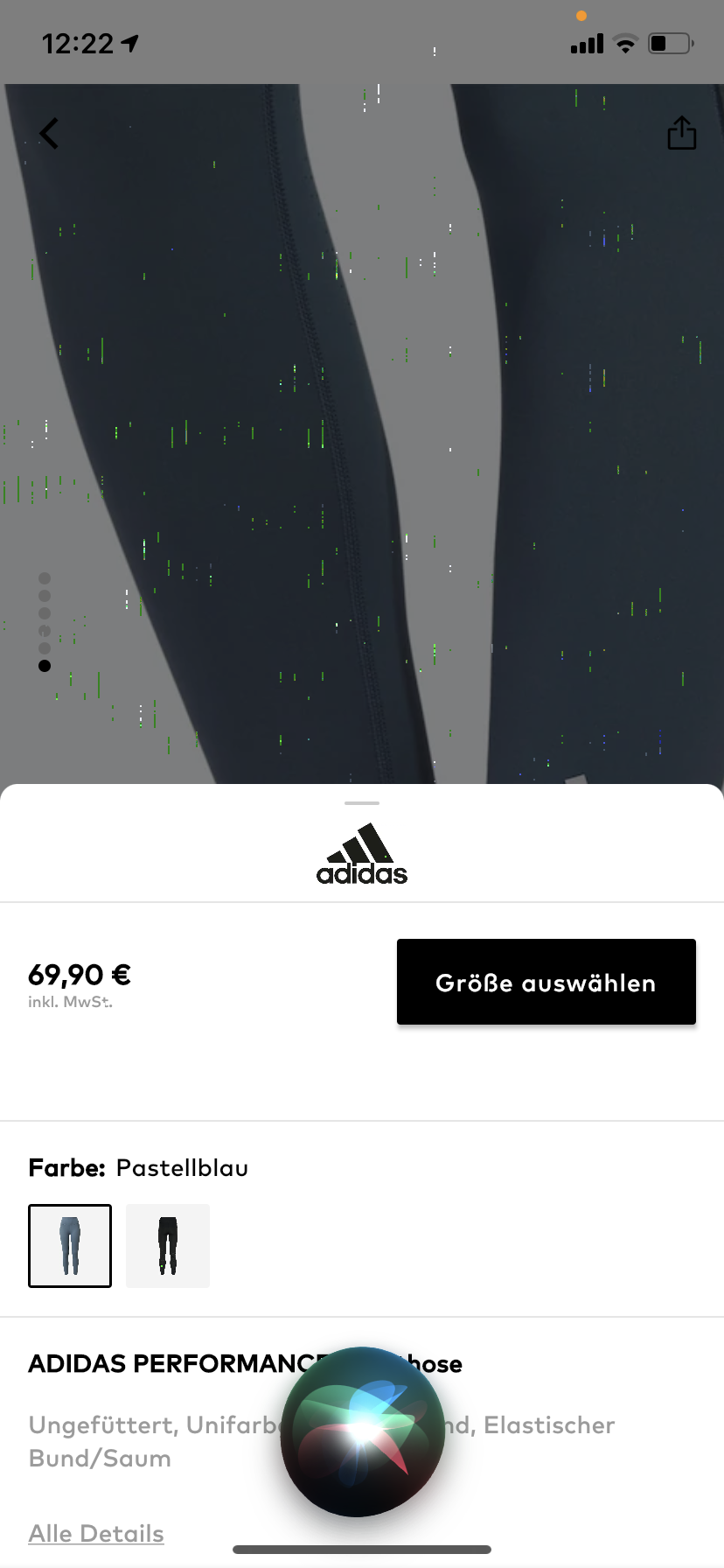Open the Alle Details link
This screenshot has width=724, height=1568.
[x=96, y=1534]
